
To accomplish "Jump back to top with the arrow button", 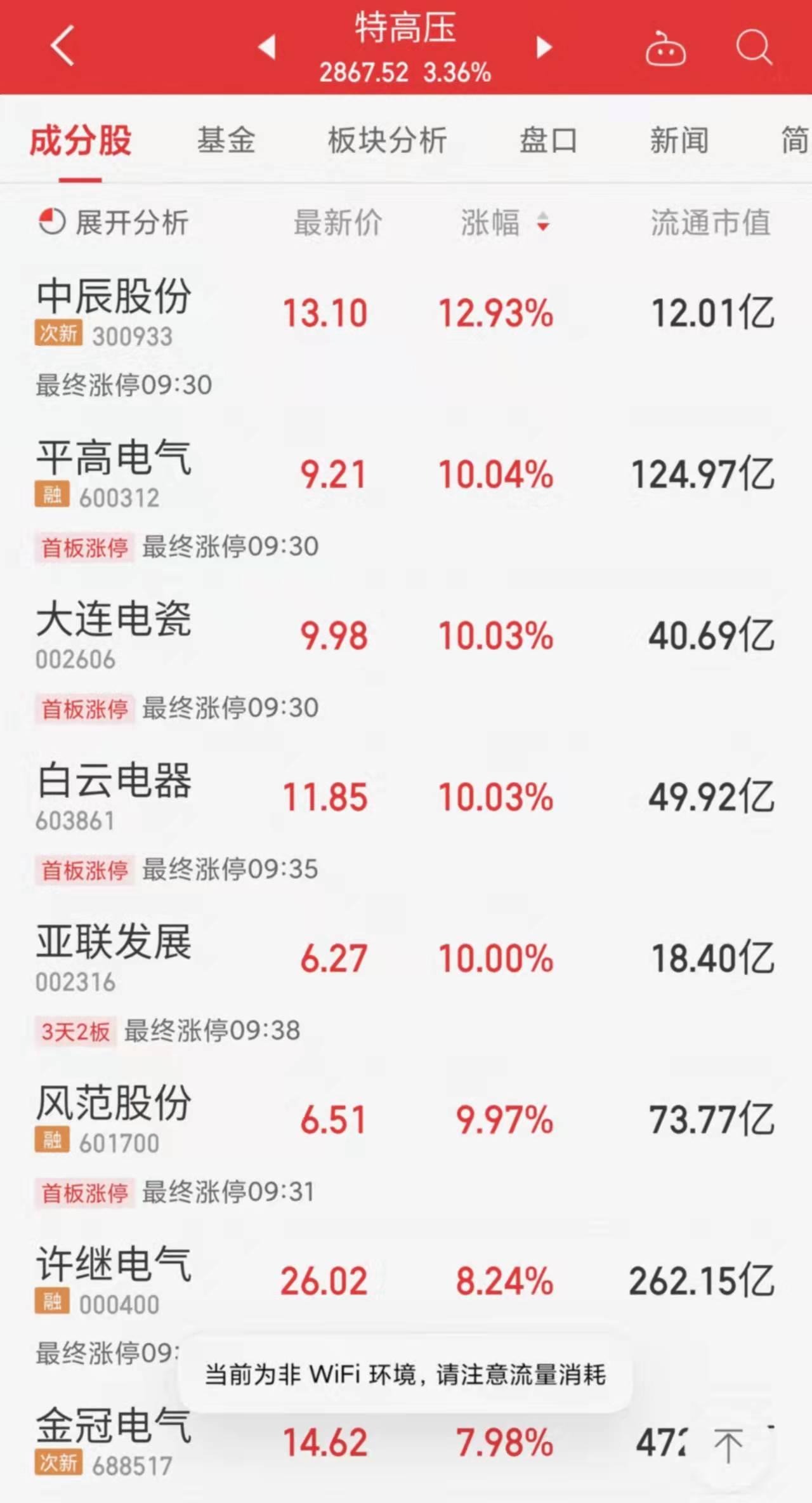I will coord(728,1445).
